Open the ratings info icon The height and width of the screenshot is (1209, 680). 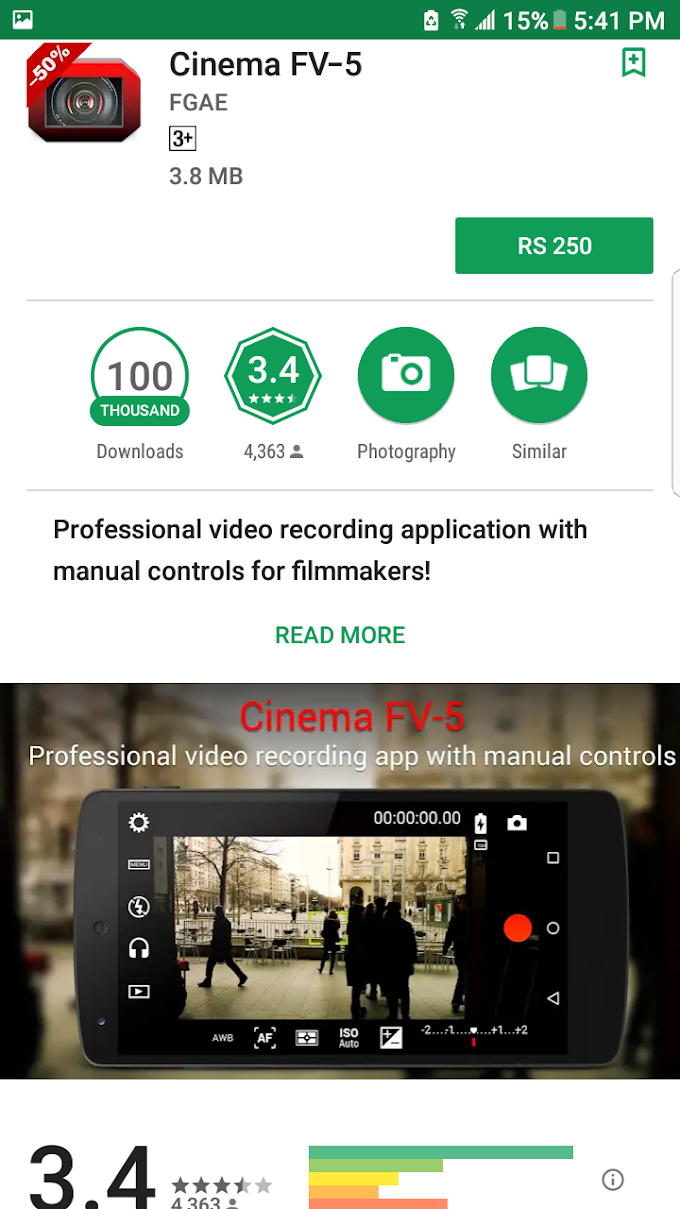613,1180
